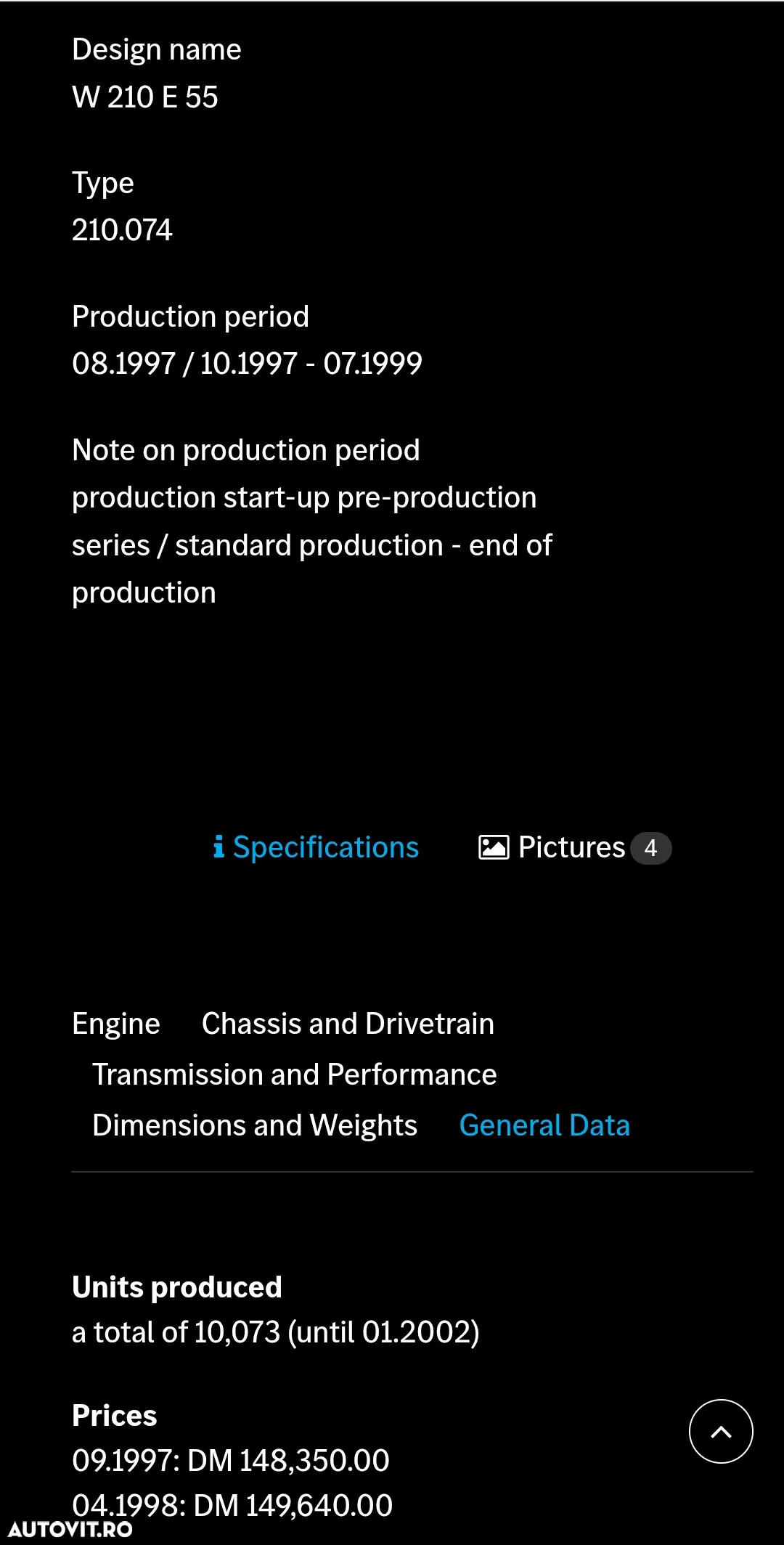Select the Engine section

click(x=116, y=1024)
